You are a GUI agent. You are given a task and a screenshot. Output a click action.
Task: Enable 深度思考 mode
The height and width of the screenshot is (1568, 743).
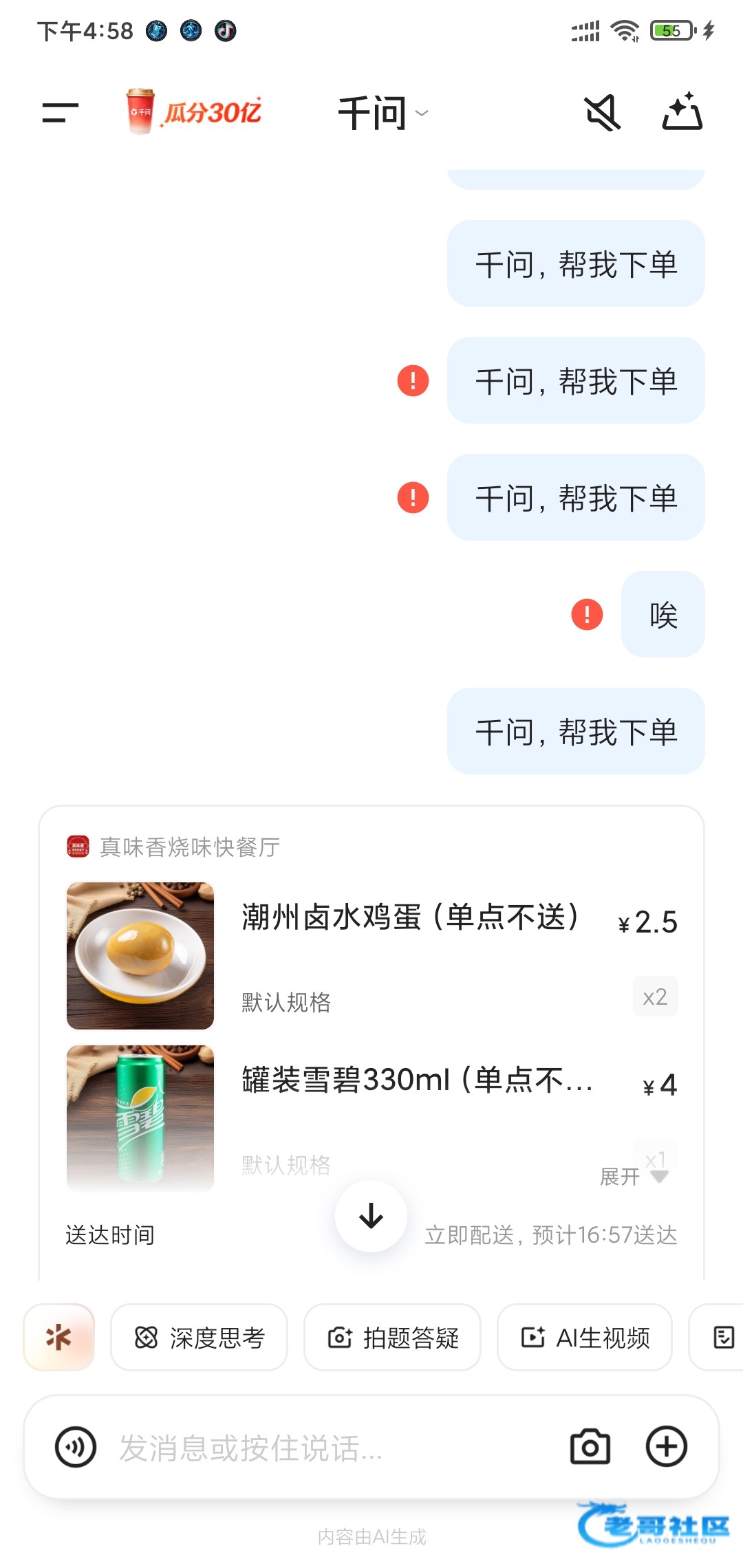pyautogui.click(x=200, y=1338)
